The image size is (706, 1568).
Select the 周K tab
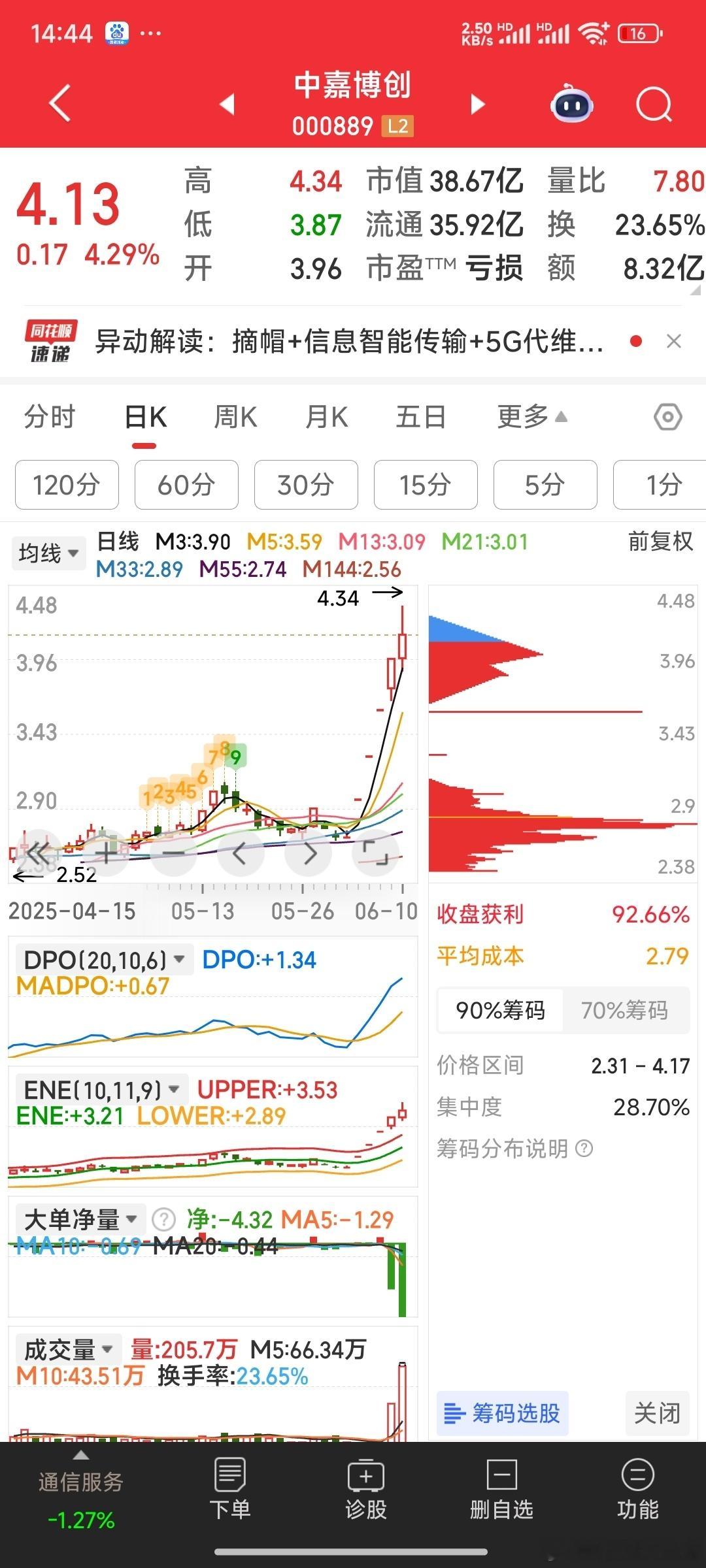click(235, 417)
